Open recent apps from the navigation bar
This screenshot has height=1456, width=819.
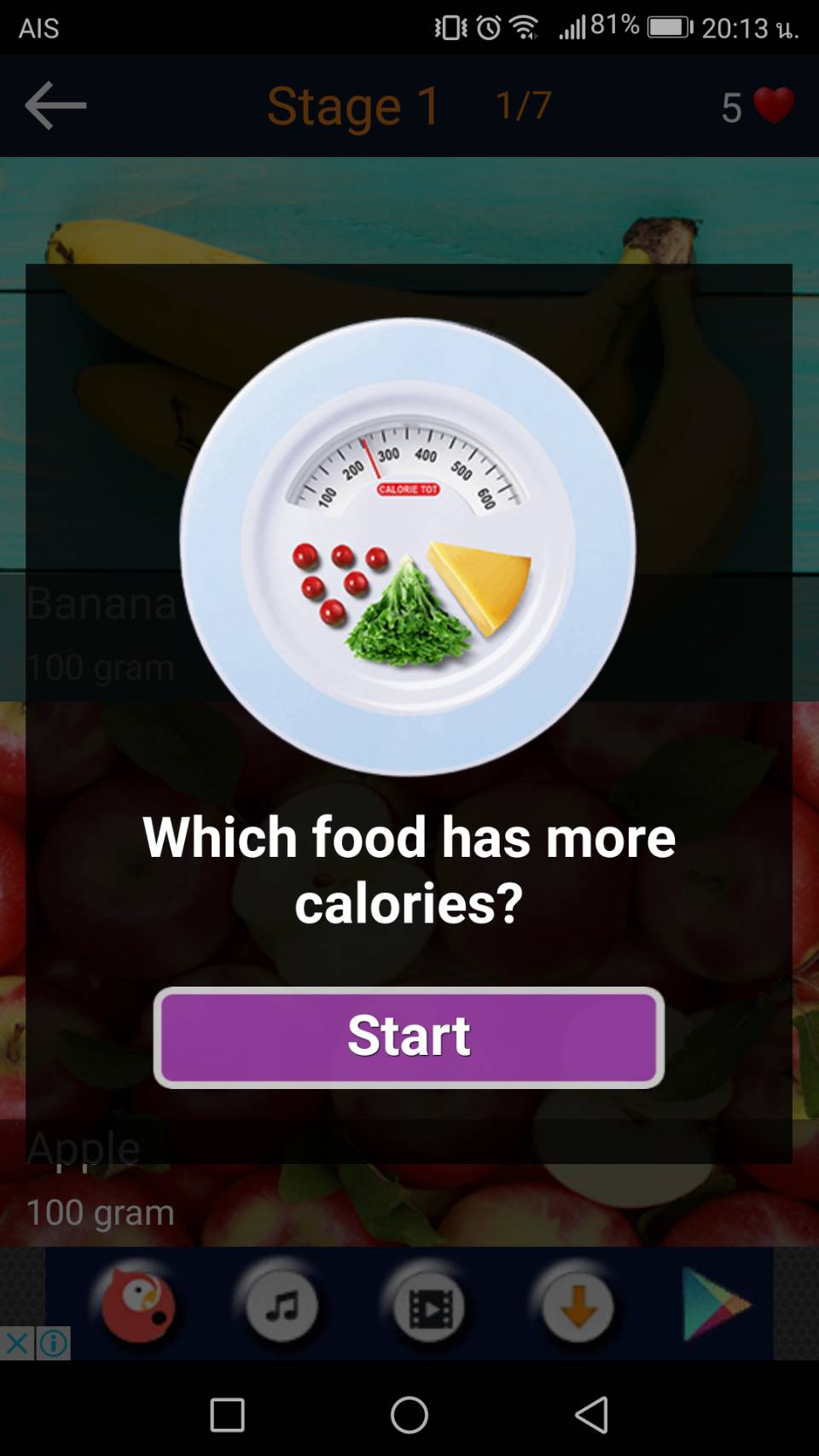coord(227,1415)
